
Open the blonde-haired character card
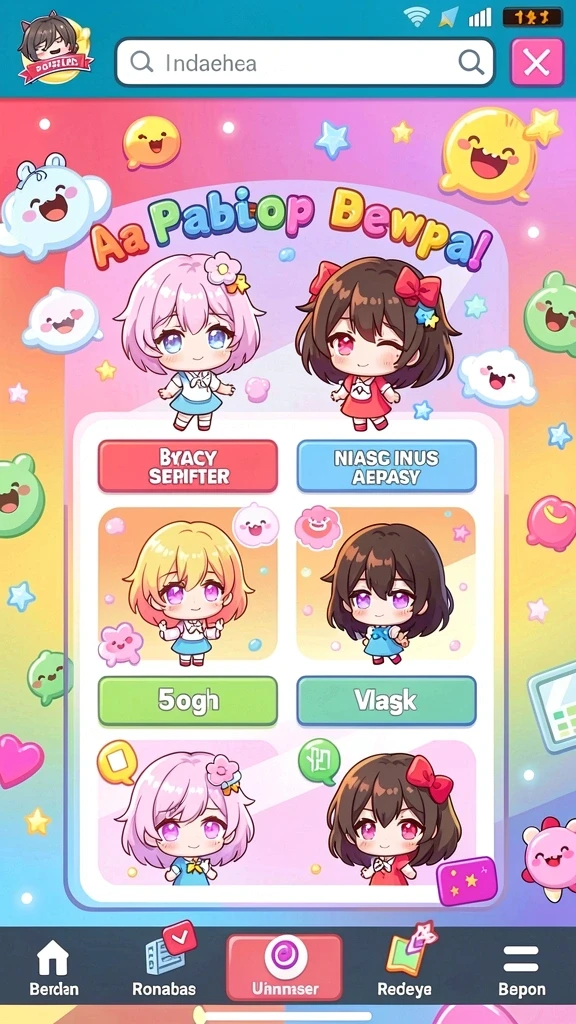click(188, 584)
